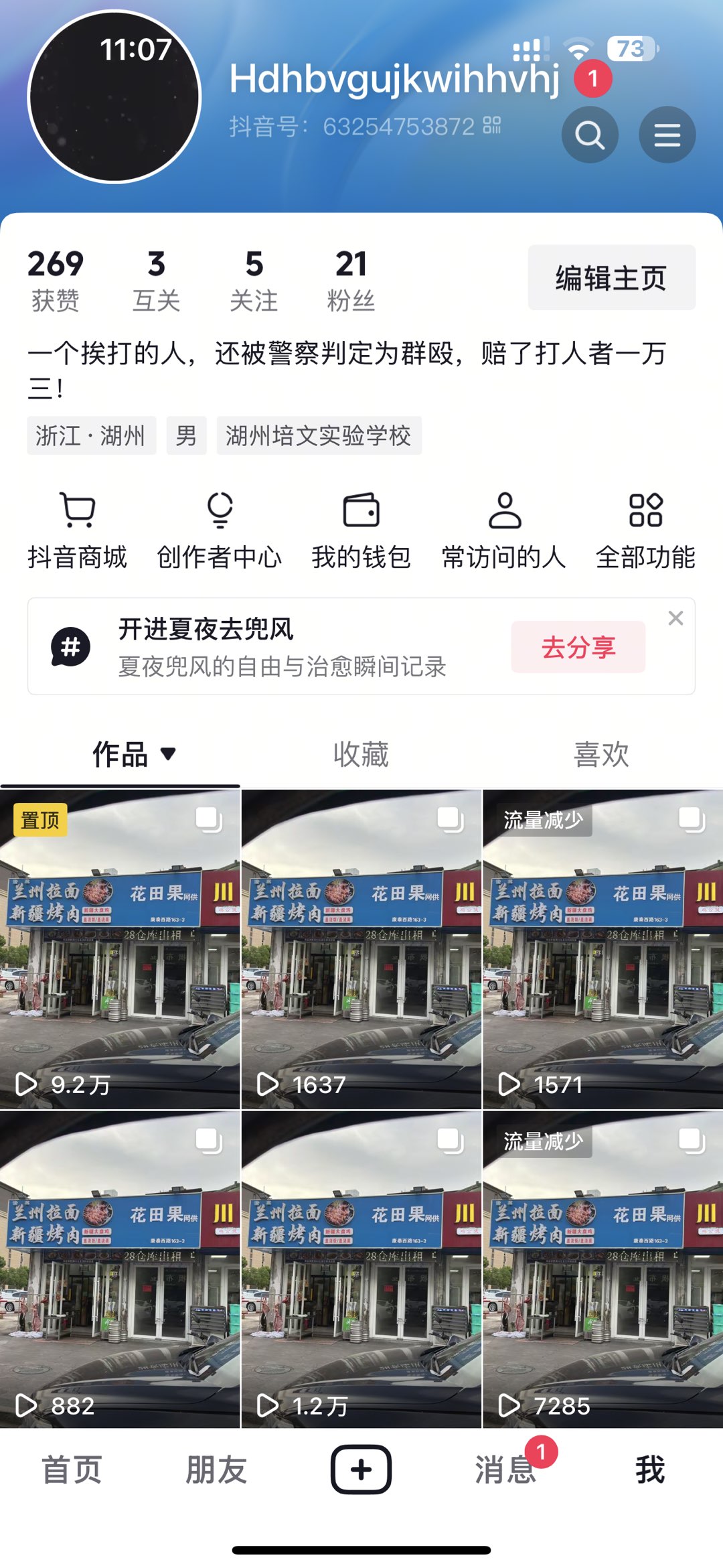Screen dimensions: 723x1568
Task: Switch to the 收藏 tab
Action: click(x=361, y=755)
